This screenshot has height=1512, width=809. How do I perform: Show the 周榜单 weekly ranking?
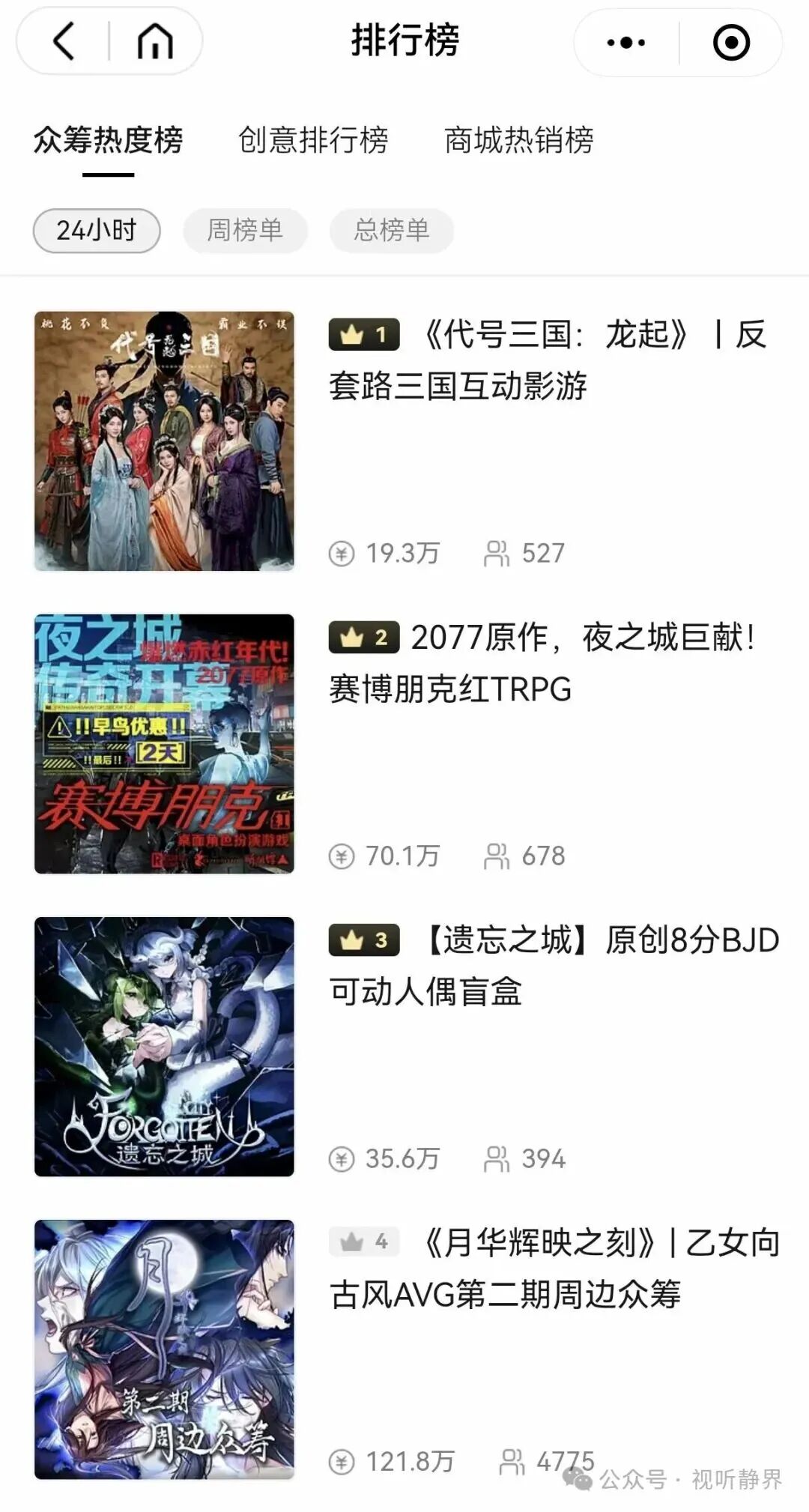click(x=245, y=230)
